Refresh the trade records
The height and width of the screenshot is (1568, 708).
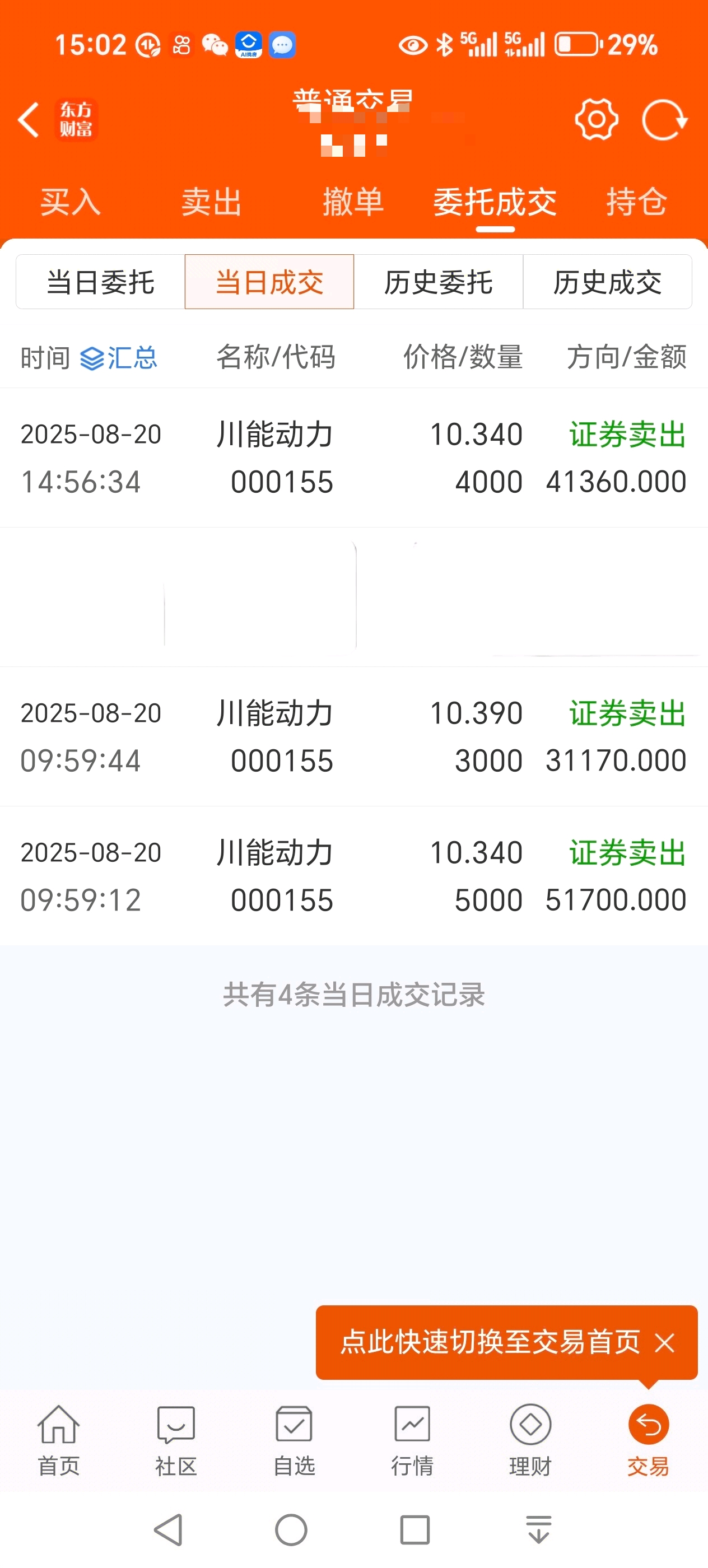click(x=664, y=119)
